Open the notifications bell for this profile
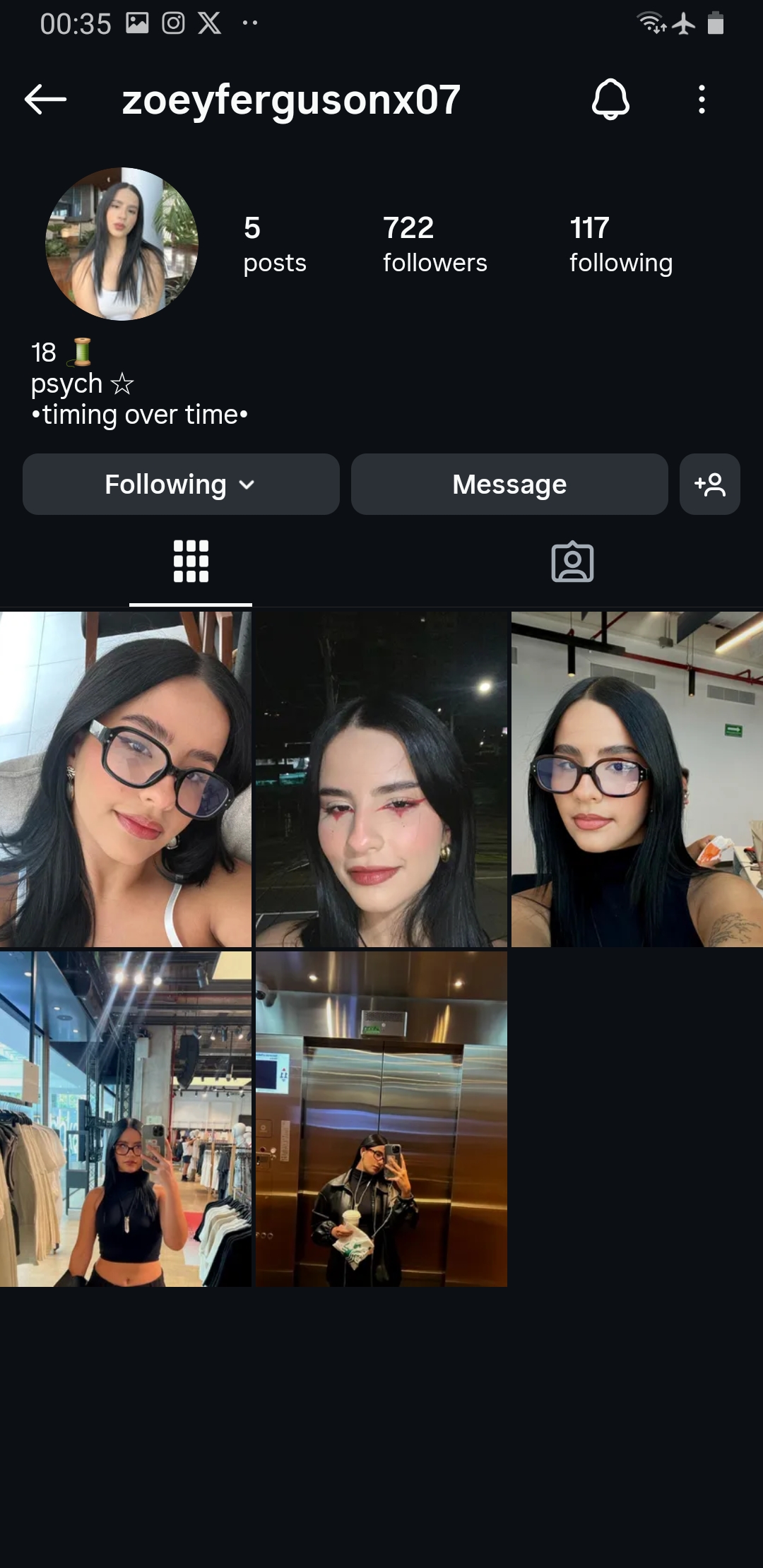This screenshot has height=1568, width=763. (x=610, y=100)
